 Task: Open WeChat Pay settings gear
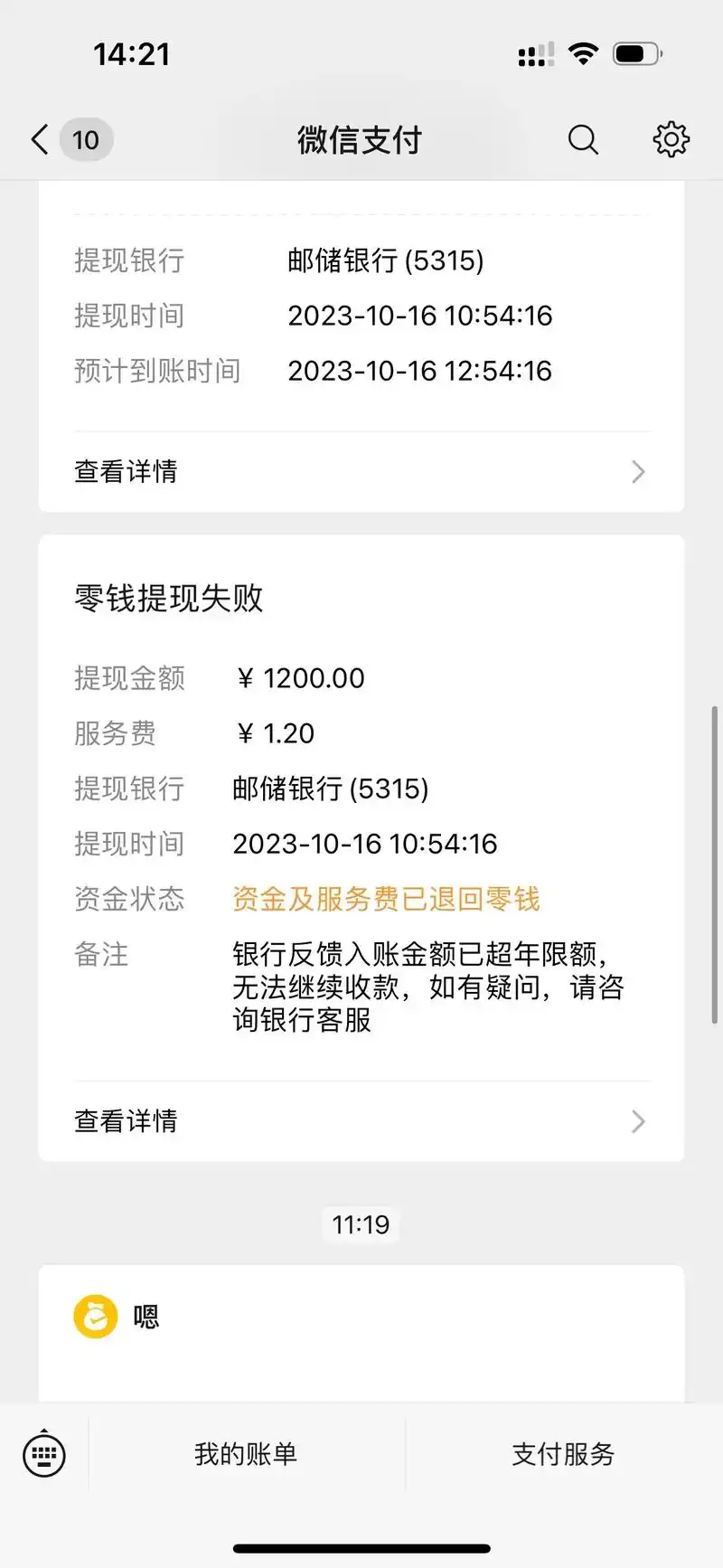(x=671, y=140)
